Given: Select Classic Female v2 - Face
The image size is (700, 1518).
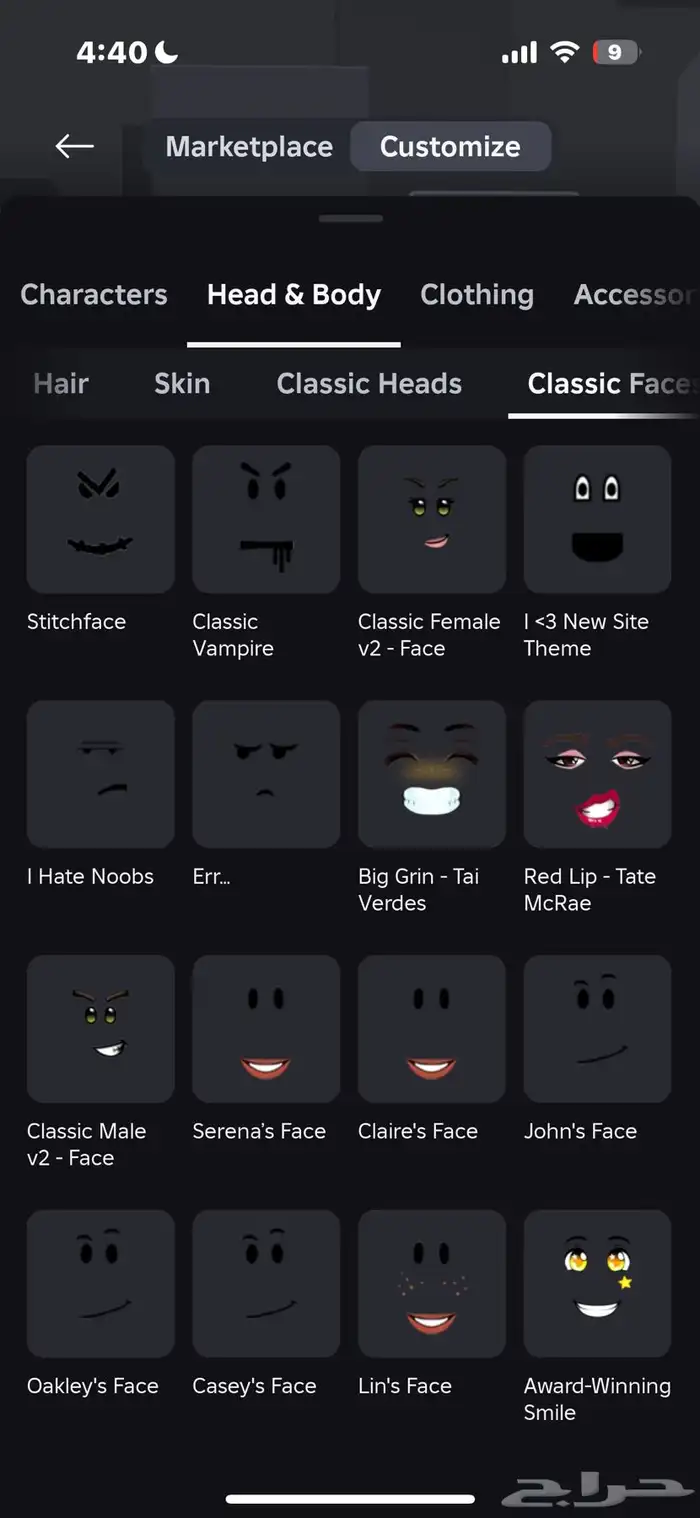Looking at the screenshot, I should (432, 520).
